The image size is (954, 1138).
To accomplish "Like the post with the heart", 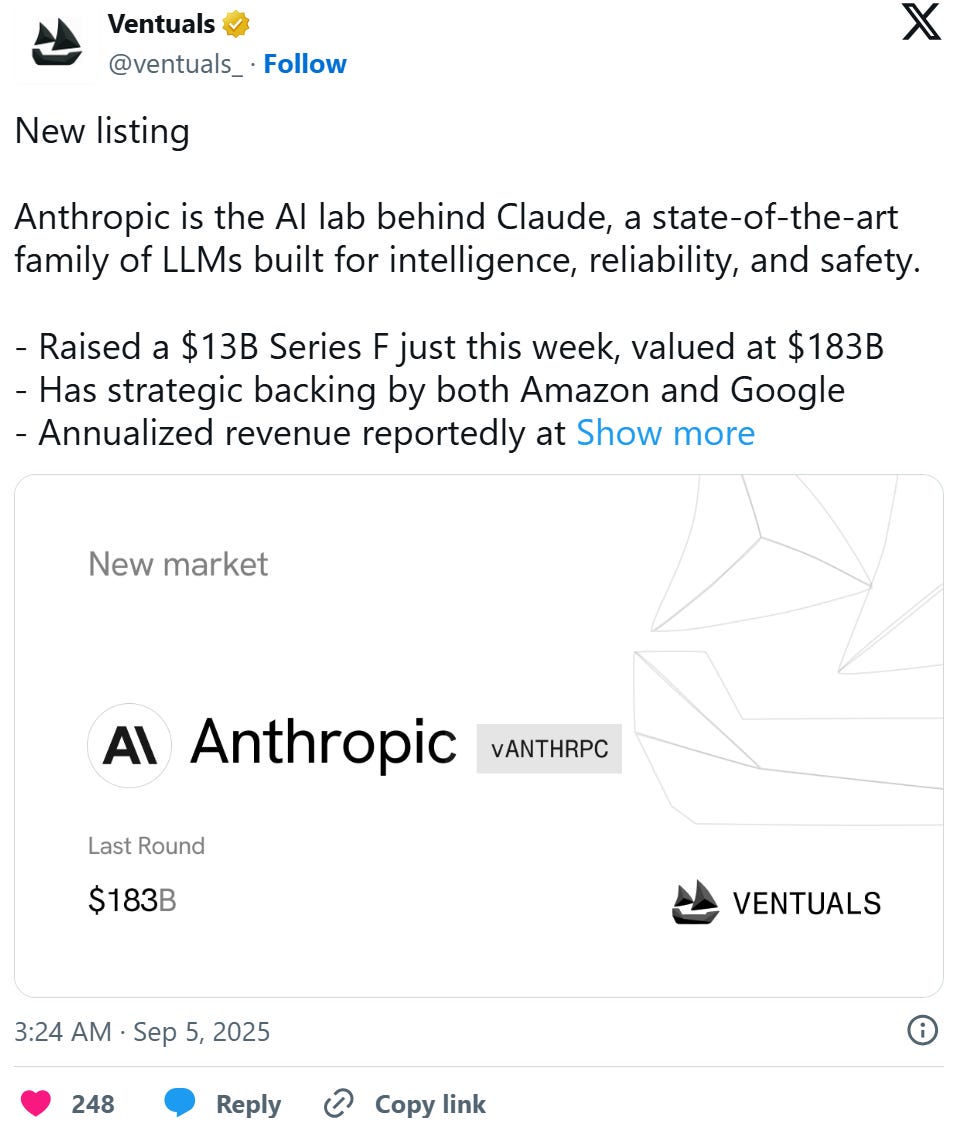I will click(x=36, y=1104).
